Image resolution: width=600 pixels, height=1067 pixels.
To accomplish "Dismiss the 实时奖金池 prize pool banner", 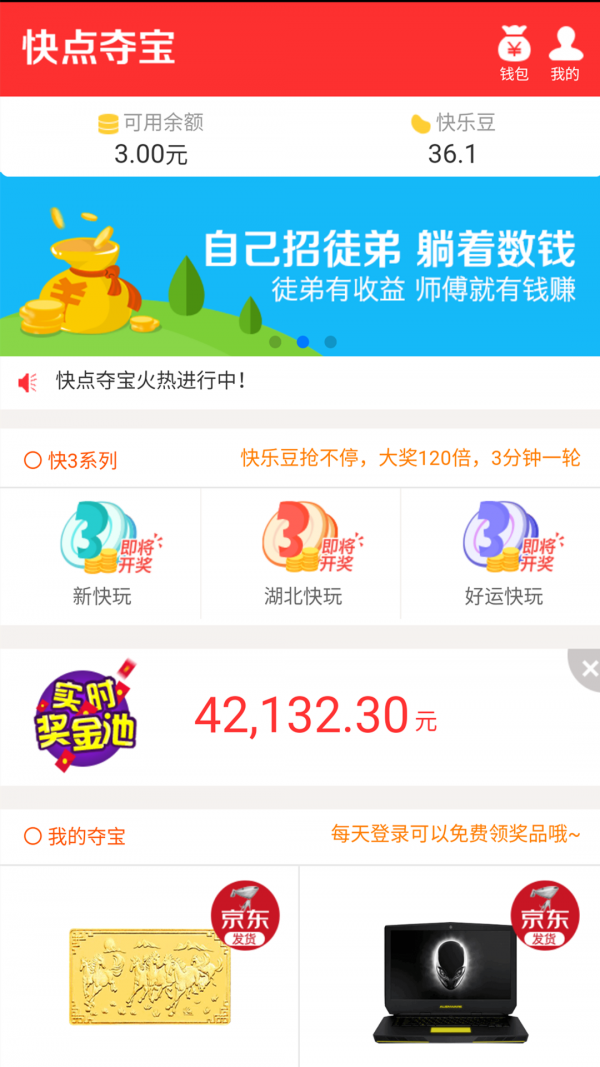I will (x=587, y=669).
